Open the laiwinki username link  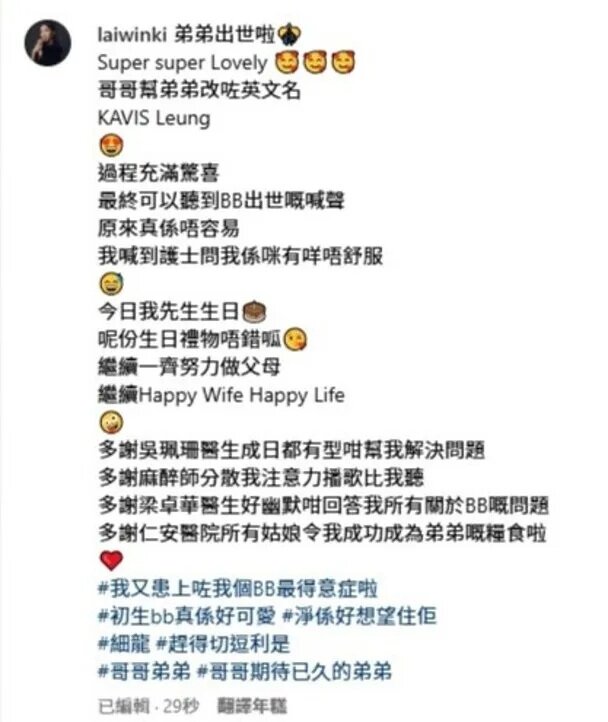click(130, 37)
